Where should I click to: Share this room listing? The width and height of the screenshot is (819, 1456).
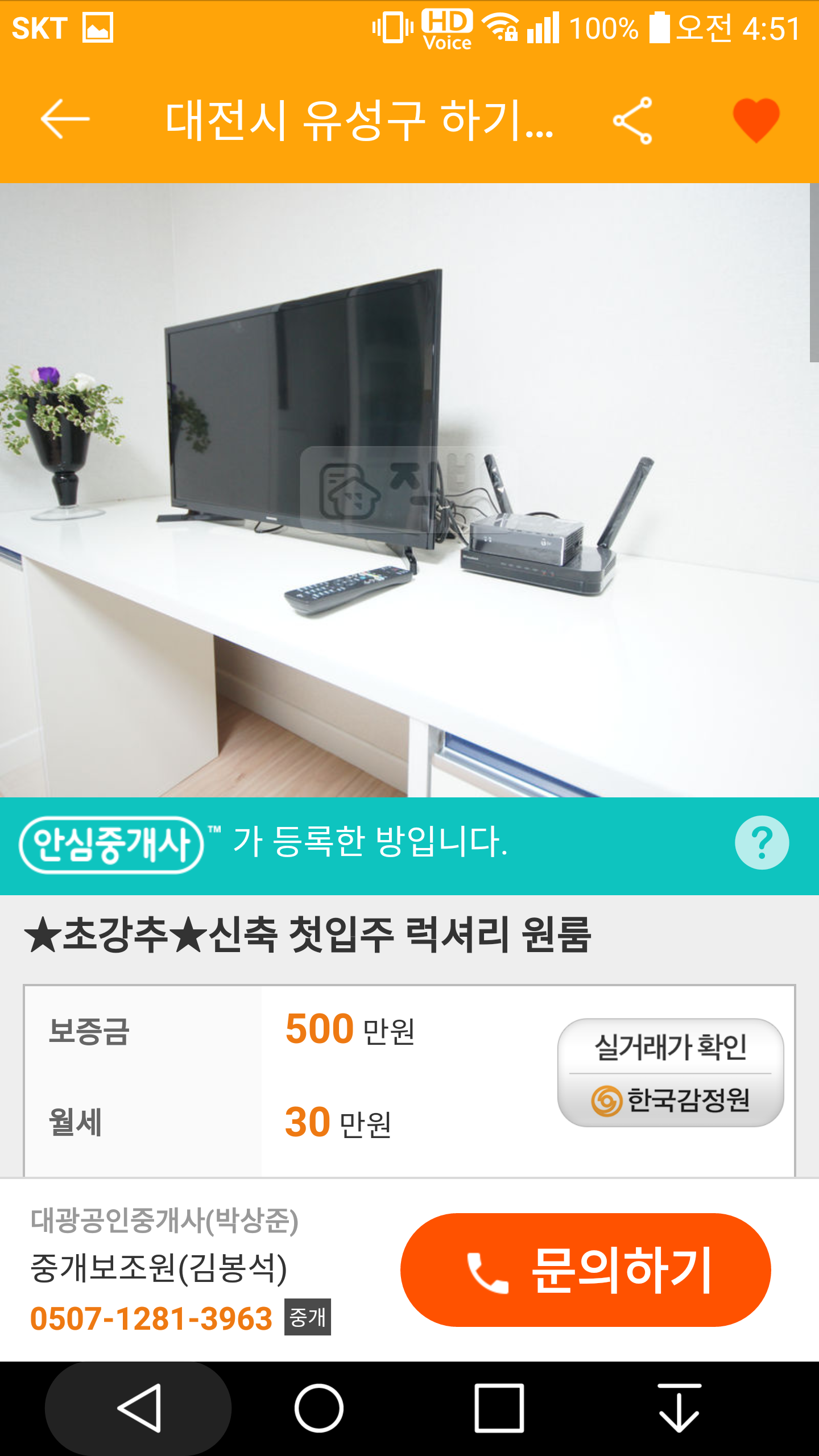coord(632,121)
